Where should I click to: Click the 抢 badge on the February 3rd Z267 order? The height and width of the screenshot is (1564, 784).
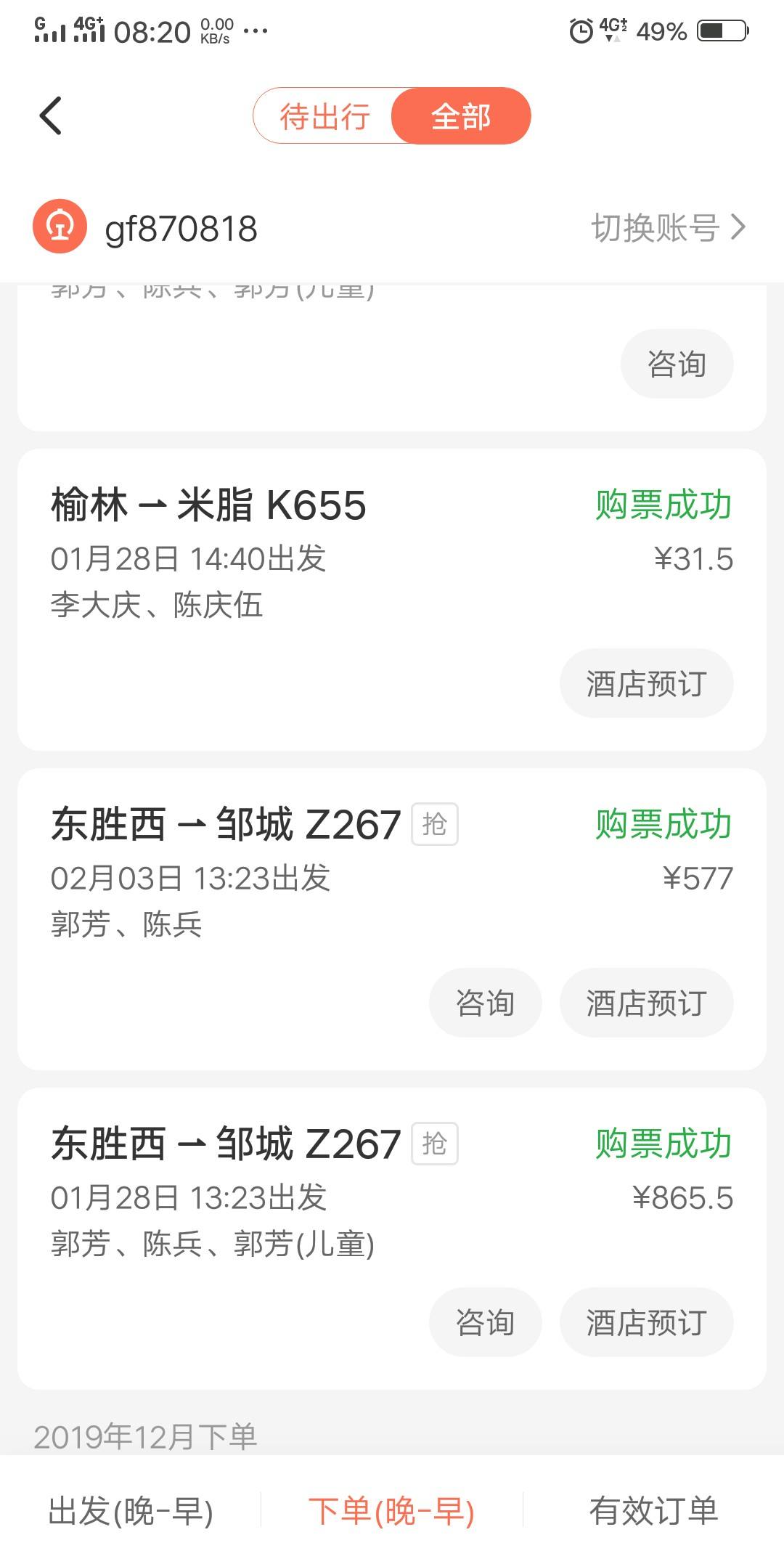click(x=434, y=823)
